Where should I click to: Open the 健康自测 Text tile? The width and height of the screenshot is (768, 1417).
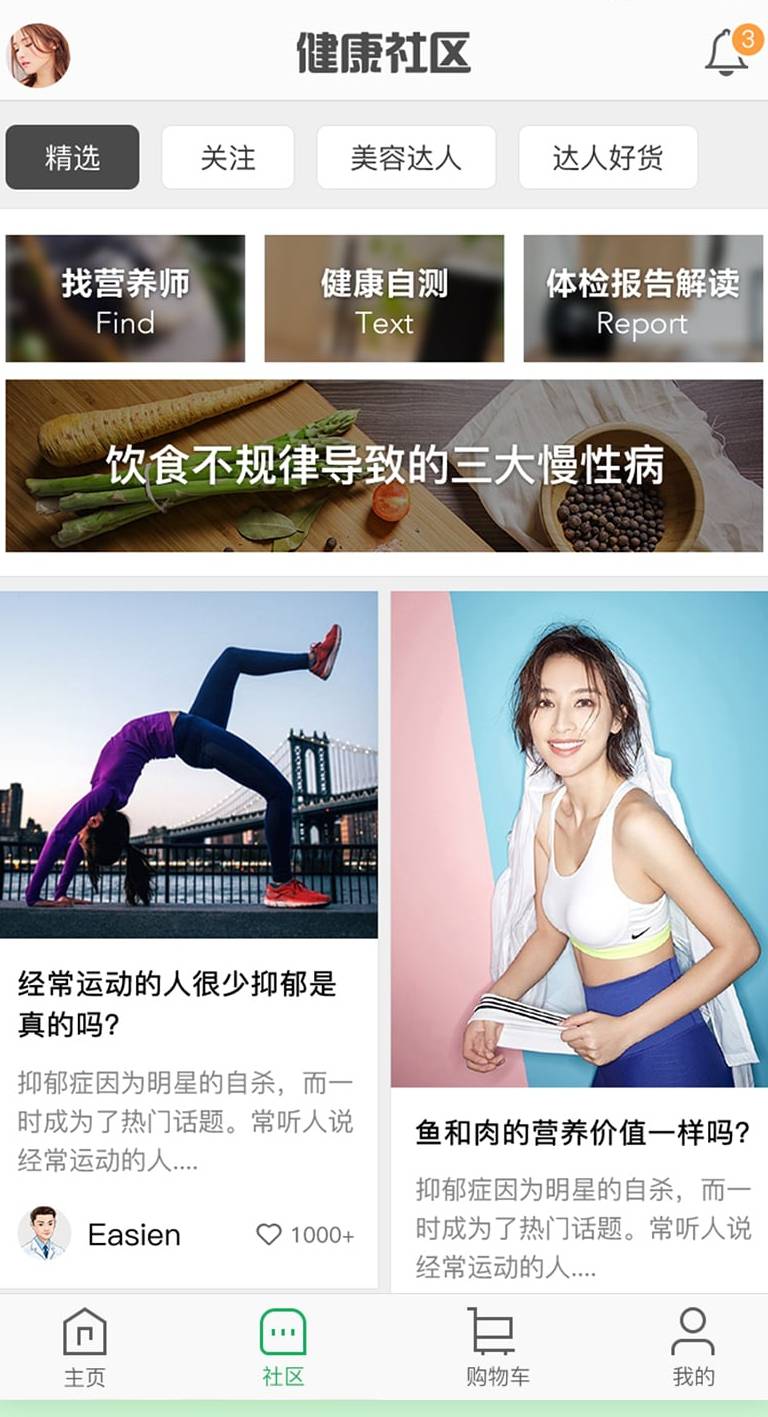pyautogui.click(x=384, y=299)
